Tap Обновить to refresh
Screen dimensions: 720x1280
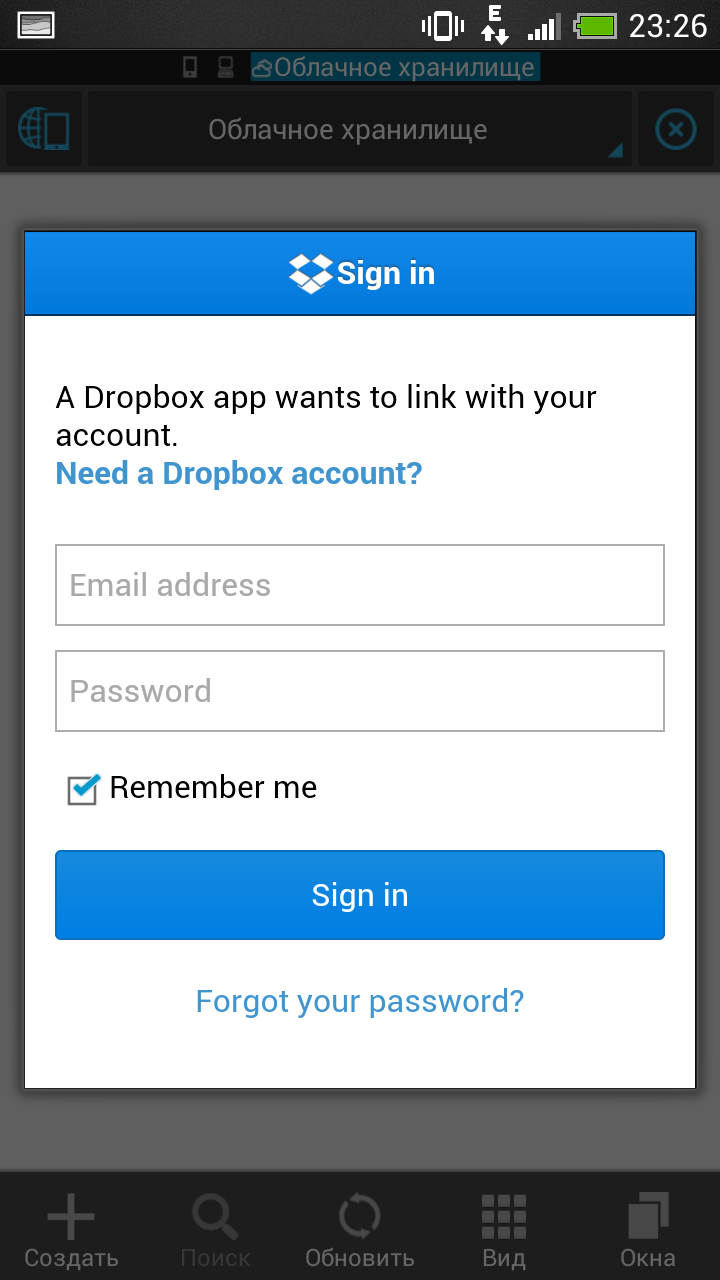point(360,1228)
